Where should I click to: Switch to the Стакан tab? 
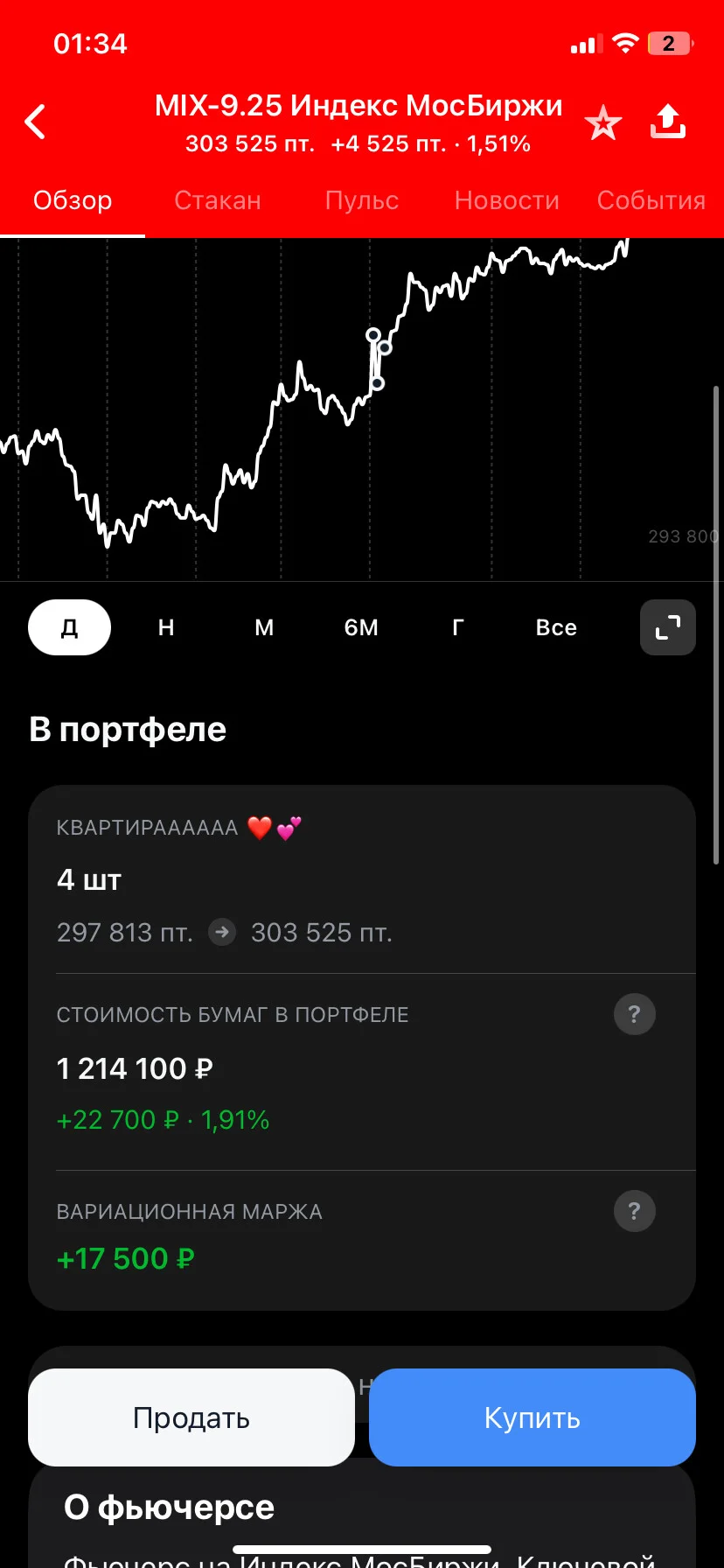[x=218, y=200]
